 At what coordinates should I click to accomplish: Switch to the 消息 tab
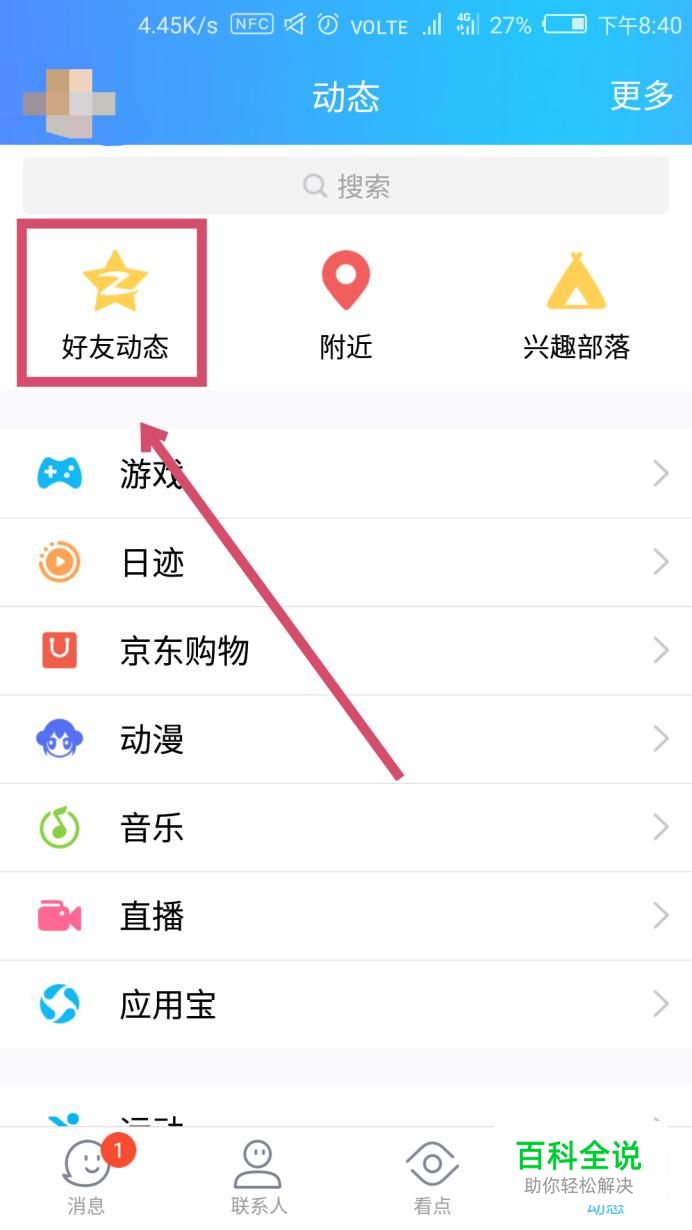point(88,1178)
